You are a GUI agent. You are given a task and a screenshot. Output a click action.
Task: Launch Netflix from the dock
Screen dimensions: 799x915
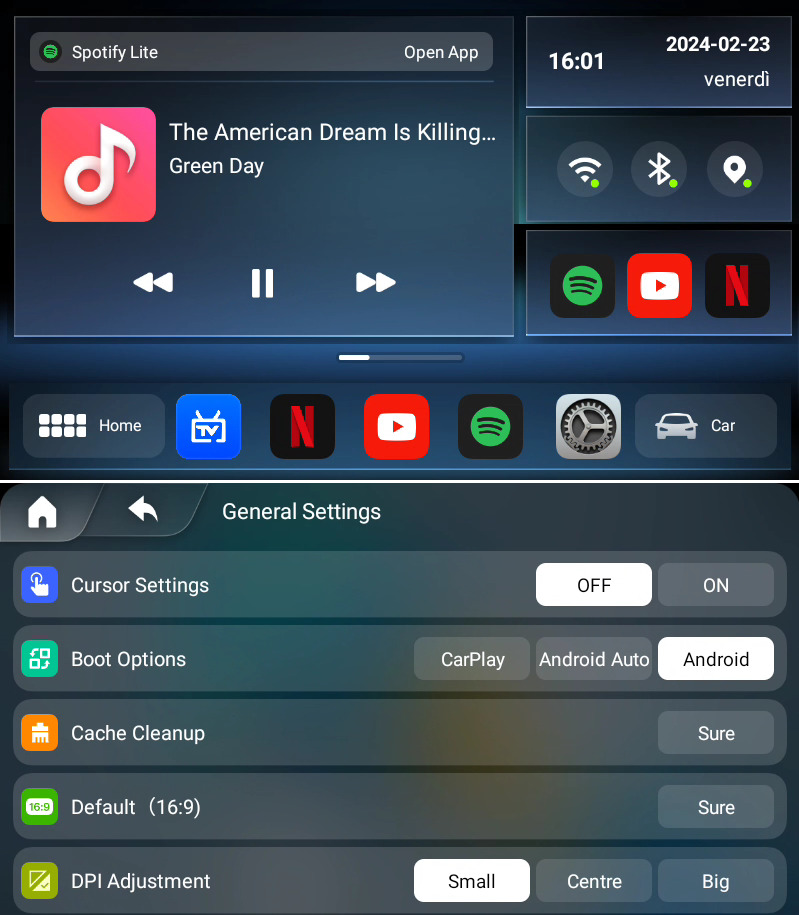pyautogui.click(x=302, y=427)
